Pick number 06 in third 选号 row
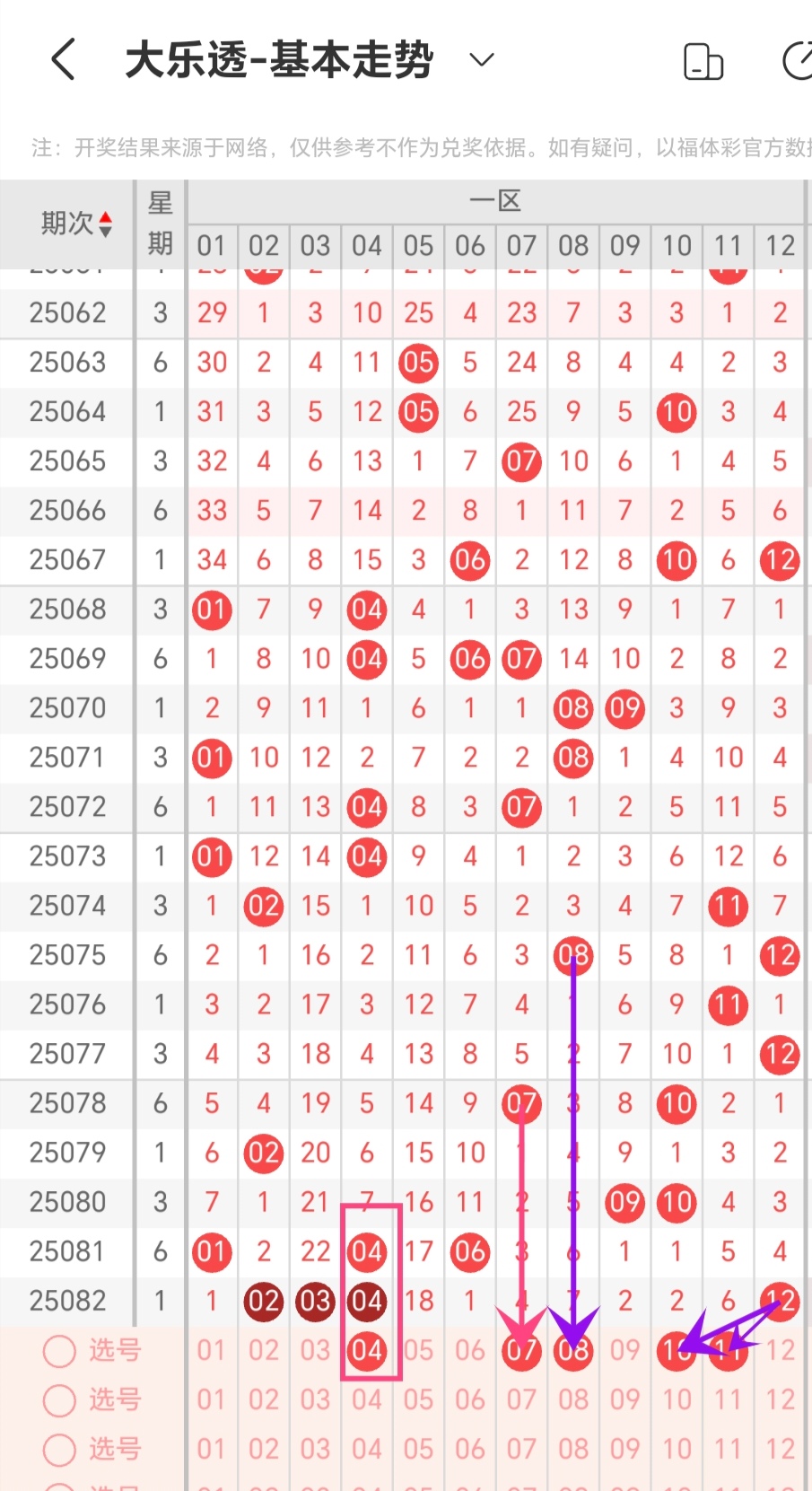 (470, 1449)
